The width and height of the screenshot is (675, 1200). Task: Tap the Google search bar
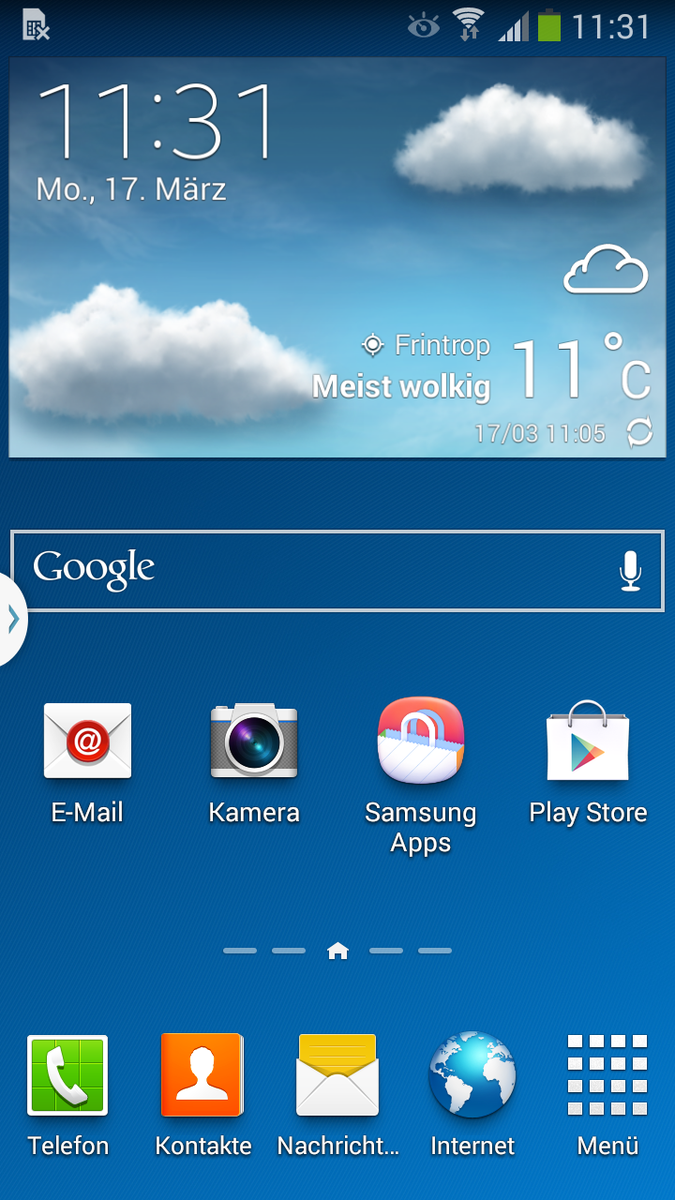pyautogui.click(x=300, y=570)
